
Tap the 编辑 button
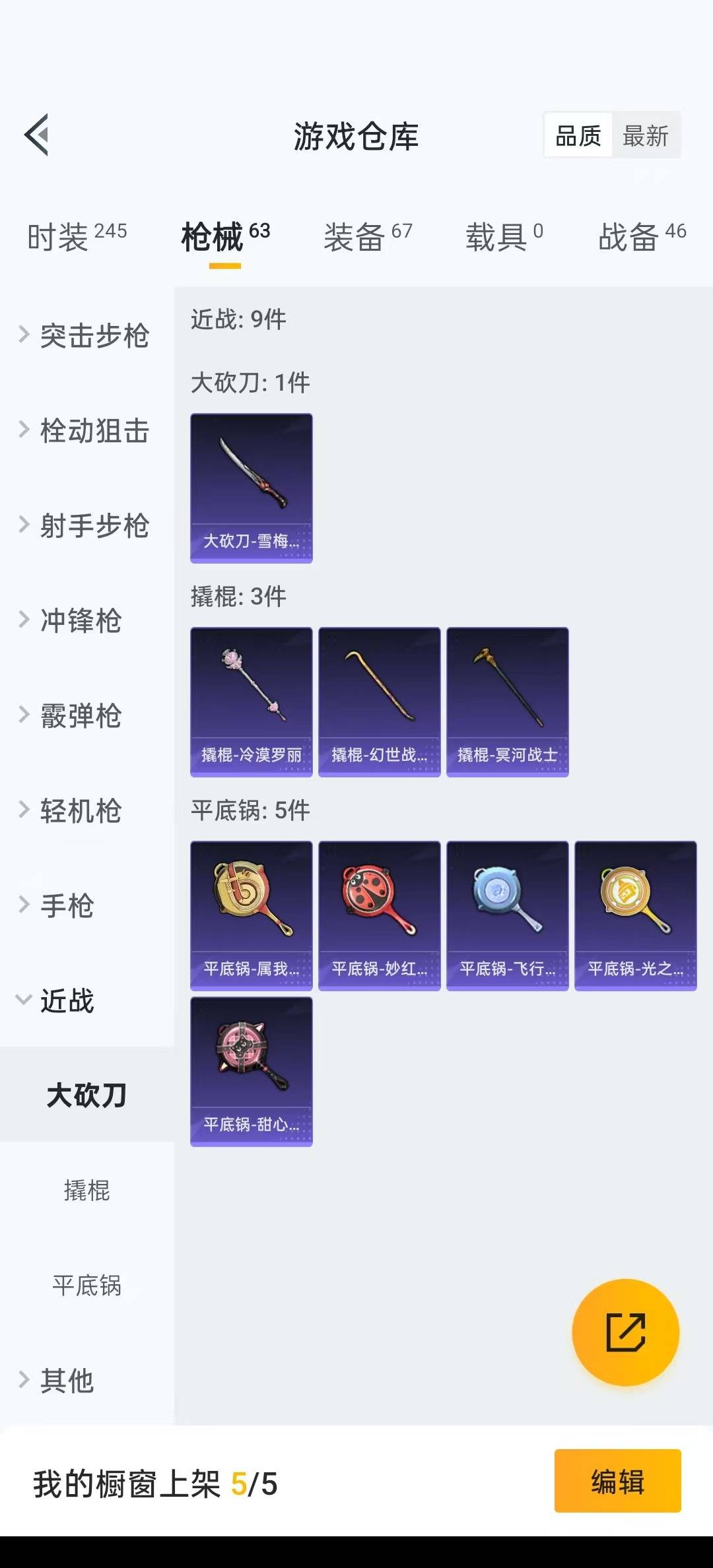618,1481
